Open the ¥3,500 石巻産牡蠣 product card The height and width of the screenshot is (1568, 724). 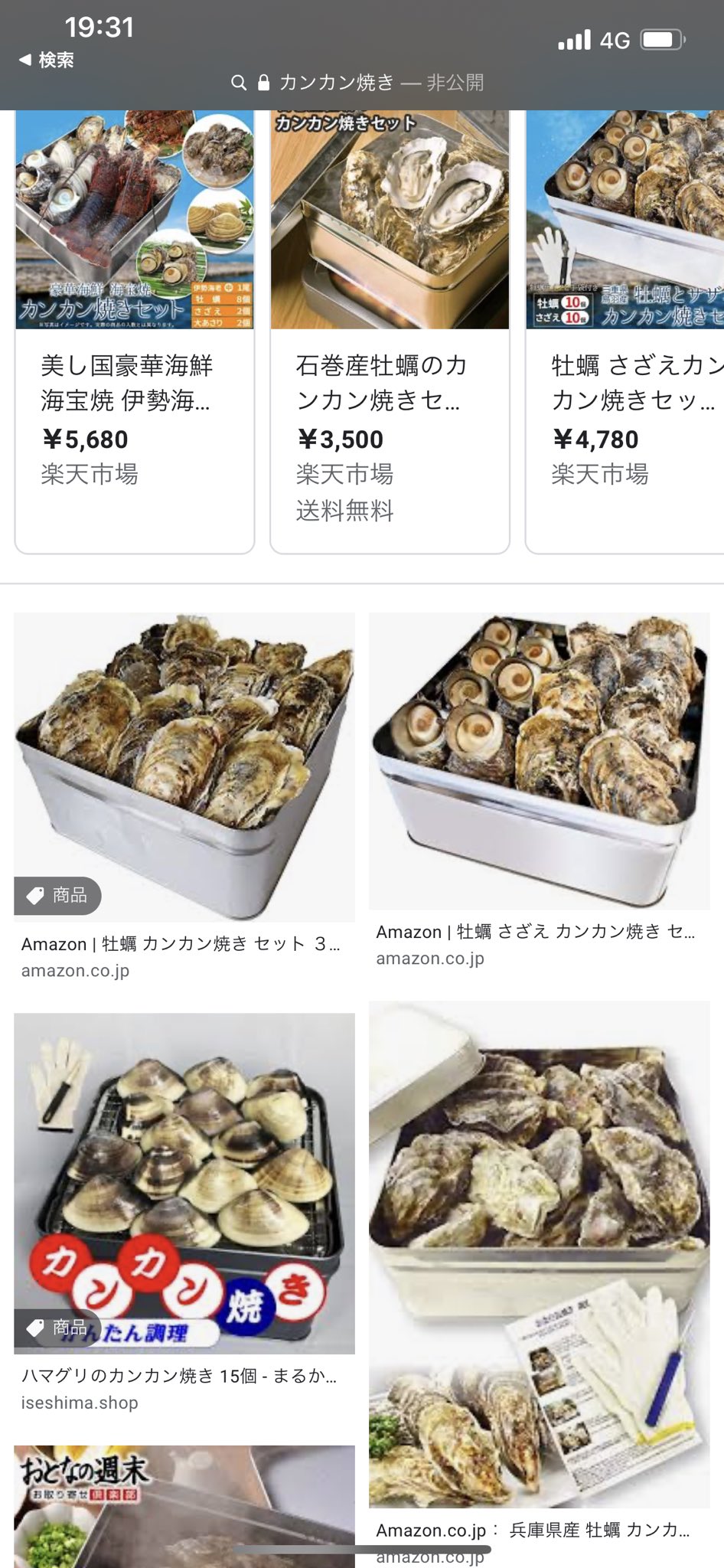point(390,332)
